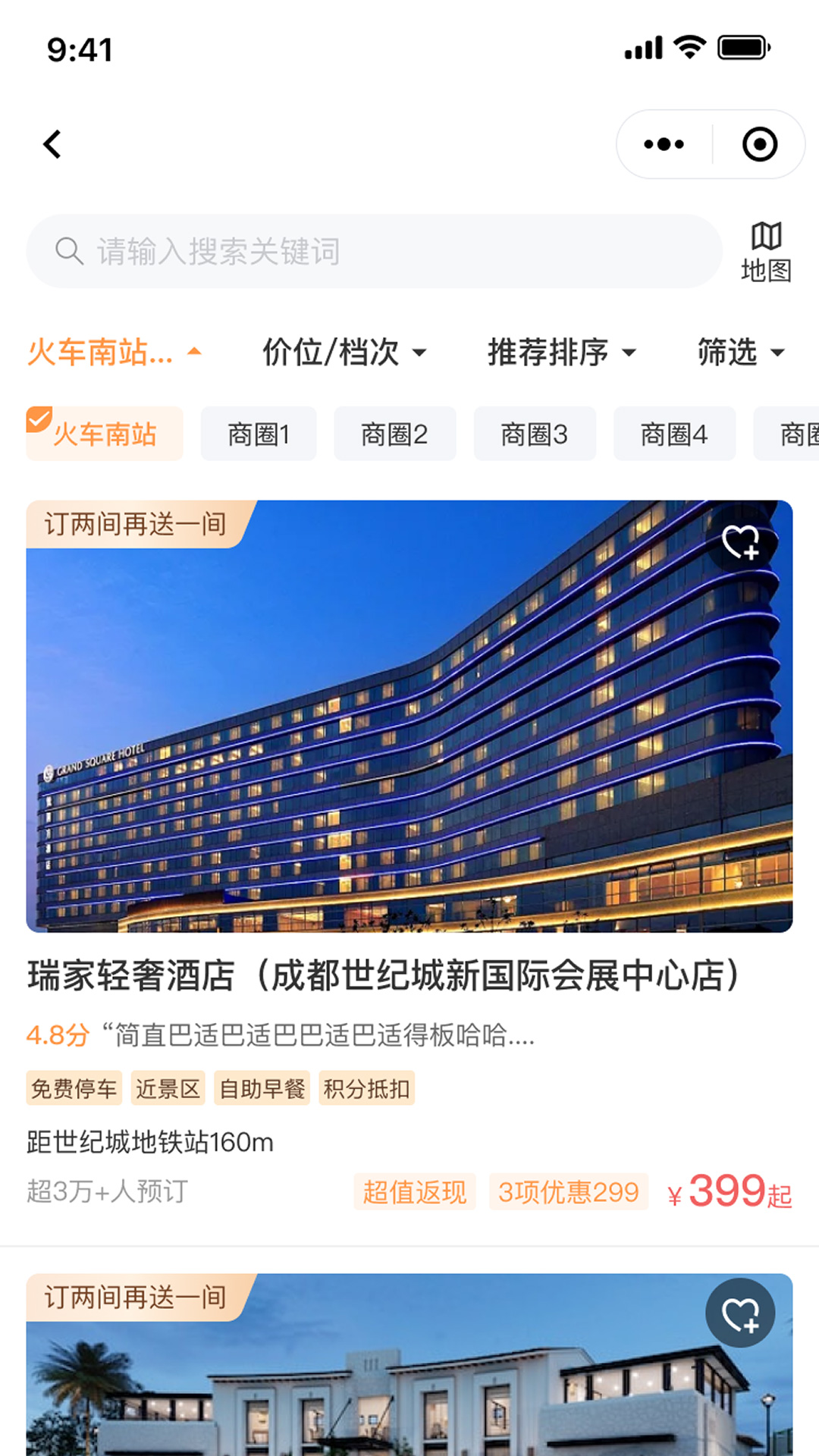Click the search magnifier icon
The height and width of the screenshot is (1456, 819).
69,250
